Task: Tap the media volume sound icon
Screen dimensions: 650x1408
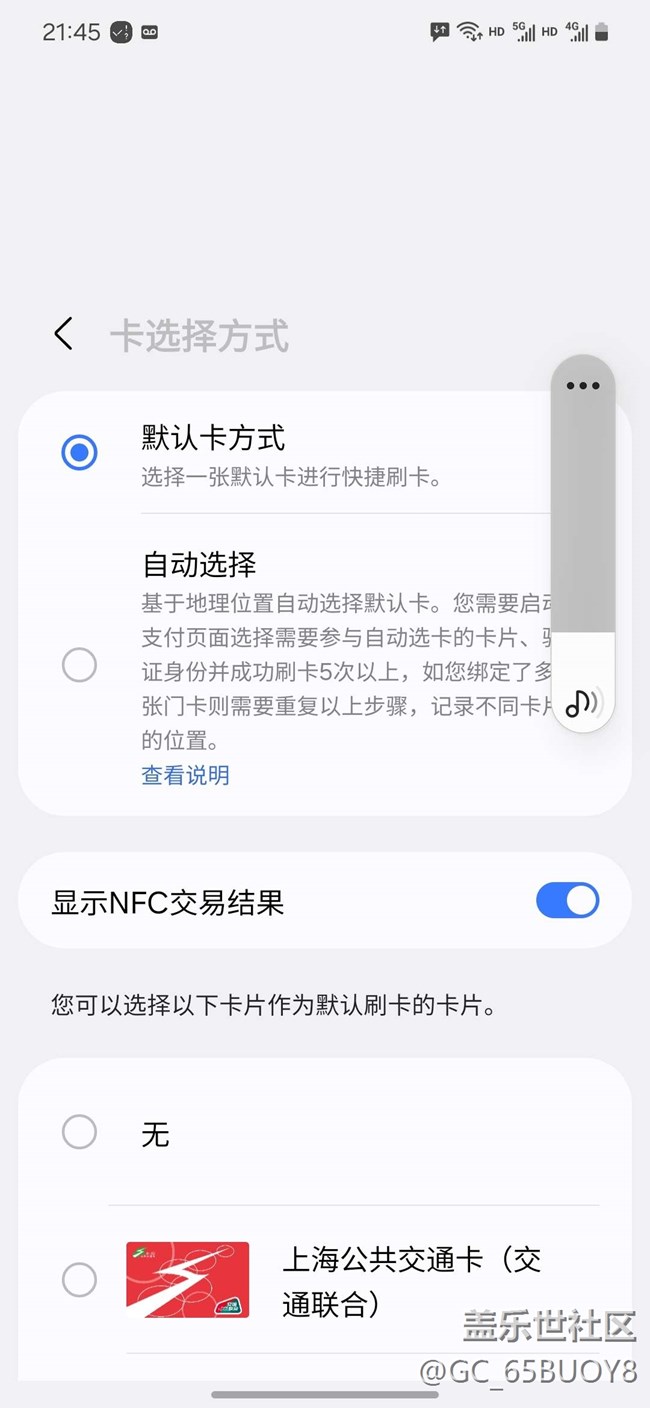Action: (583, 704)
